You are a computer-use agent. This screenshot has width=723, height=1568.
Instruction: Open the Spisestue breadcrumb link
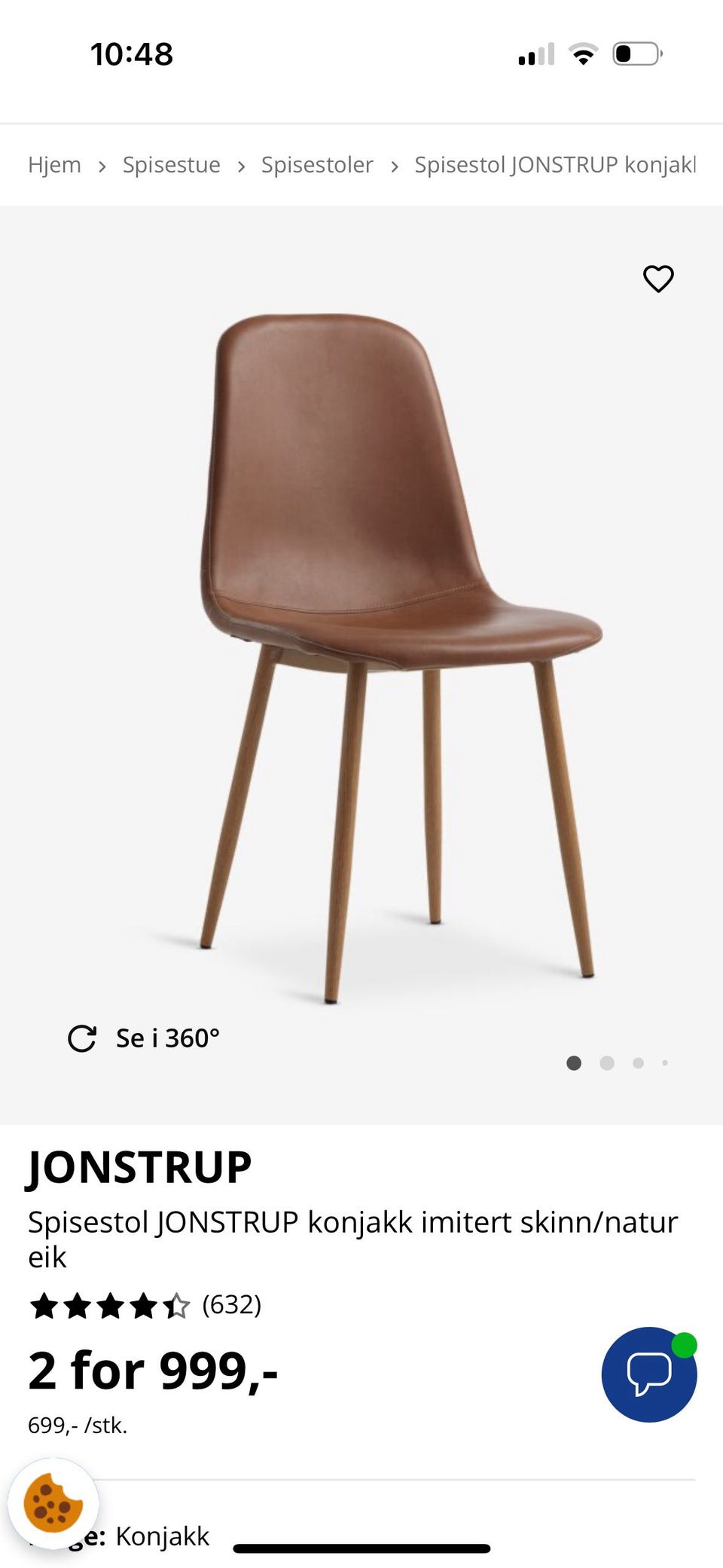[171, 164]
